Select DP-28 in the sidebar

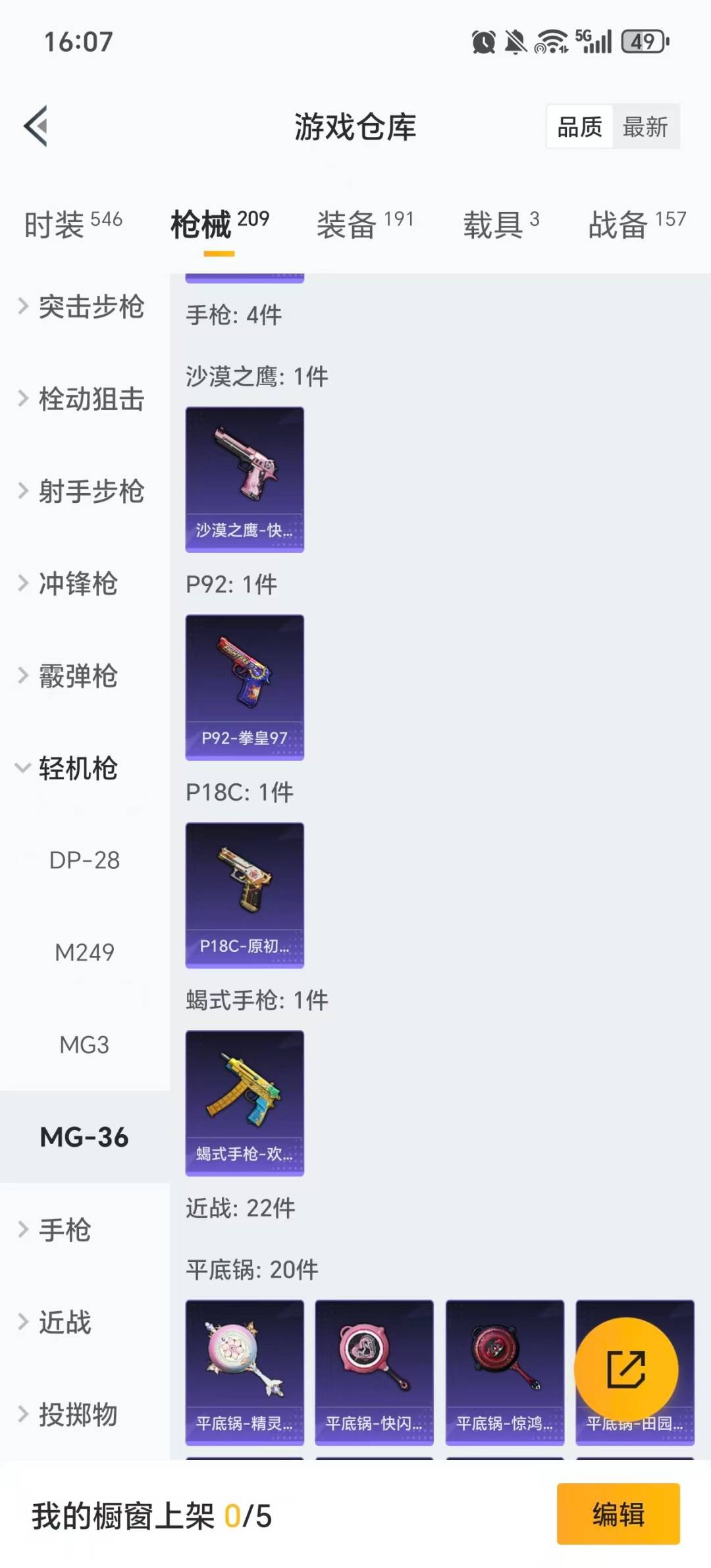(x=84, y=860)
